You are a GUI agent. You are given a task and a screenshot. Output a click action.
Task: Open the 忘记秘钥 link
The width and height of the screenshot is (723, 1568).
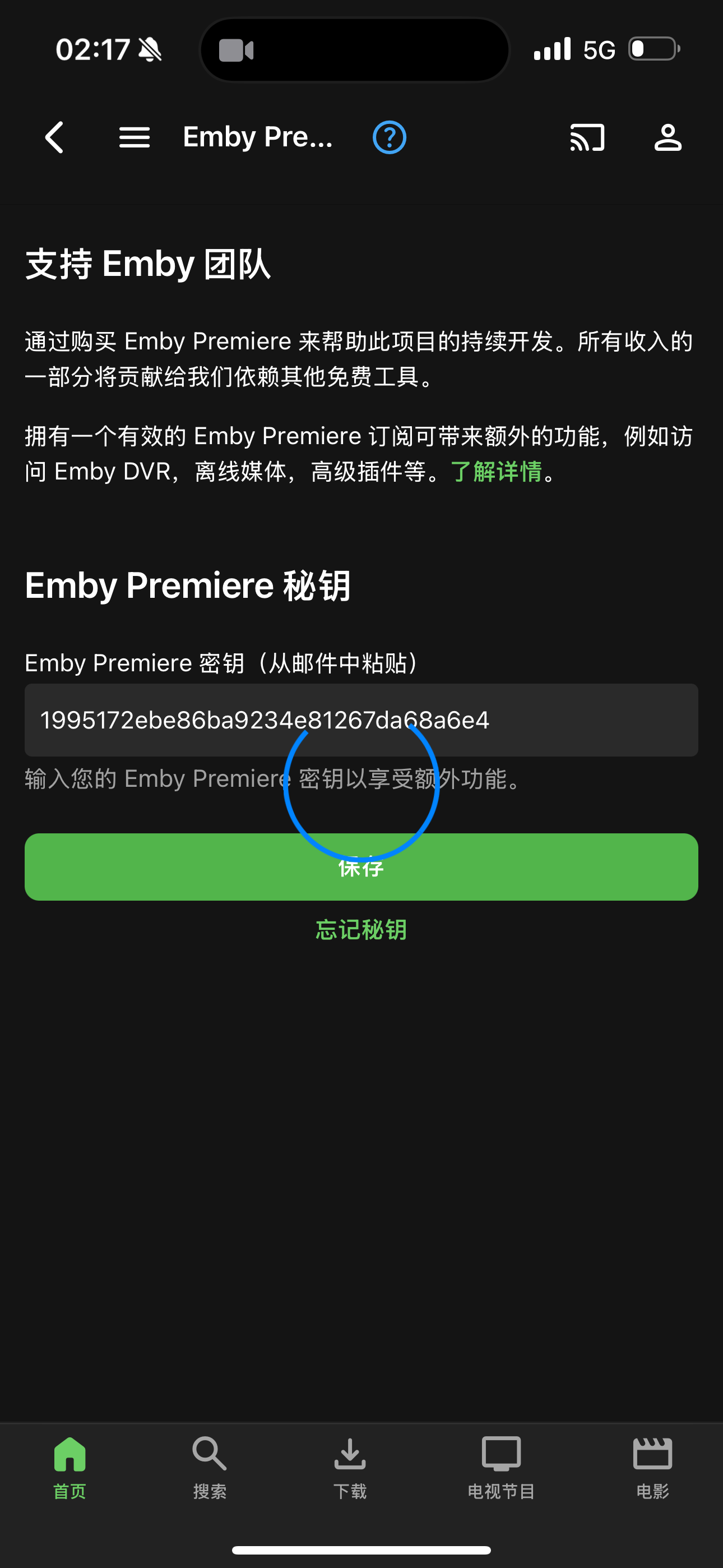(x=361, y=929)
